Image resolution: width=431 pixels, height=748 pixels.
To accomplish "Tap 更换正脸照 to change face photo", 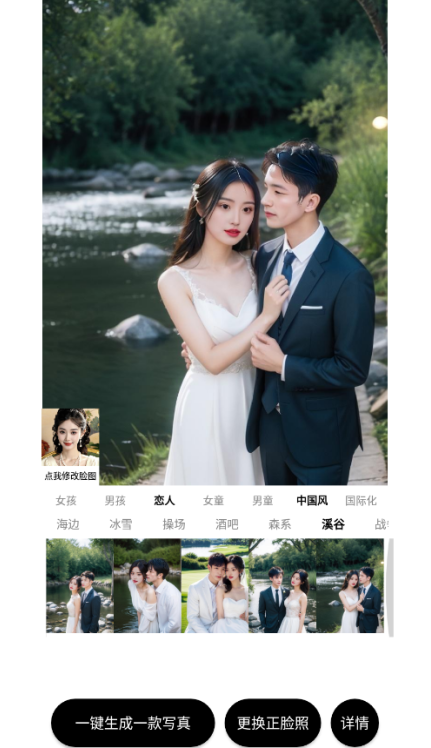I will pyautogui.click(x=273, y=723).
